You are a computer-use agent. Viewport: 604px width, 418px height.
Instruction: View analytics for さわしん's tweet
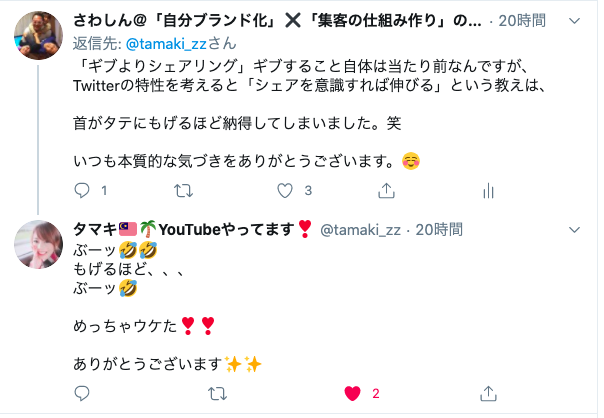[489, 190]
